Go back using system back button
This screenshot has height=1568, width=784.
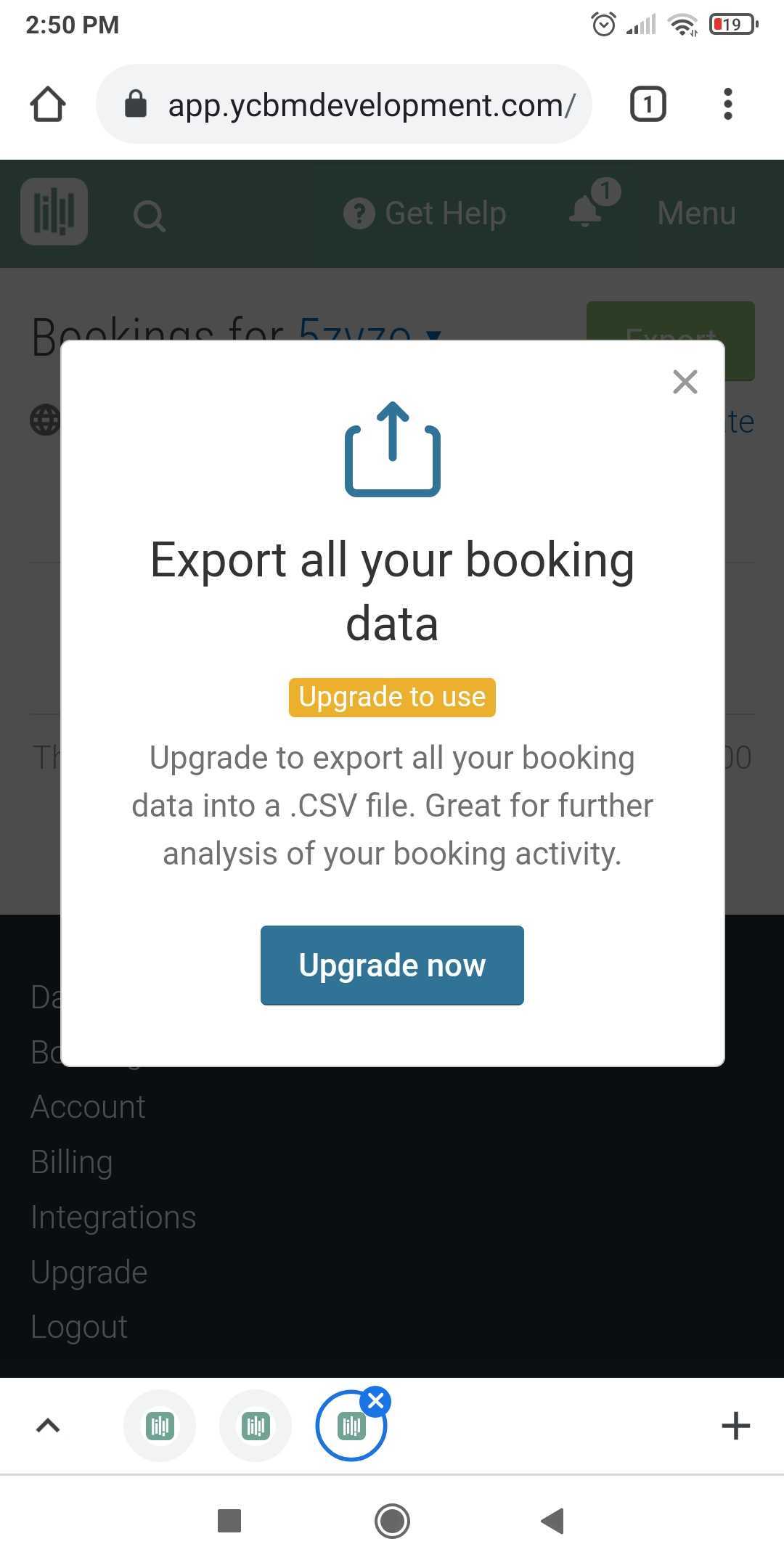(553, 1520)
